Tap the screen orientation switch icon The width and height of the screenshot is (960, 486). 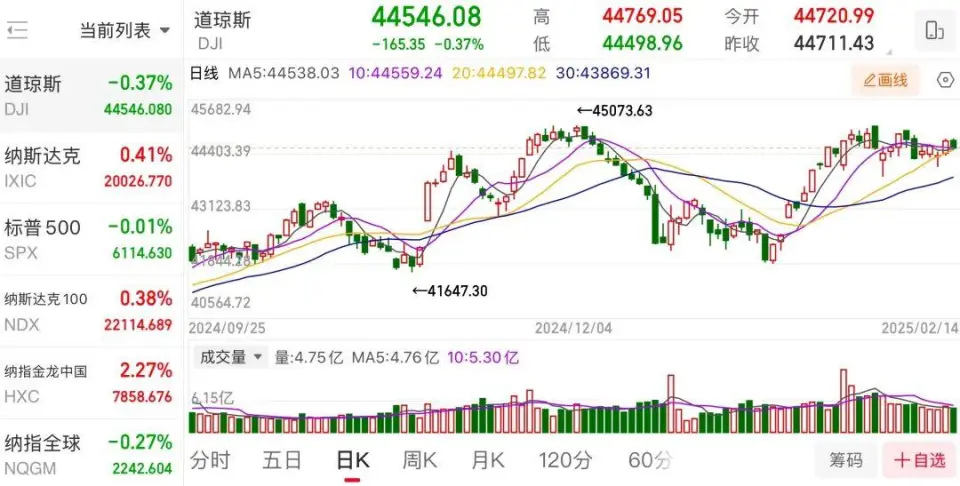pyautogui.click(x=935, y=30)
